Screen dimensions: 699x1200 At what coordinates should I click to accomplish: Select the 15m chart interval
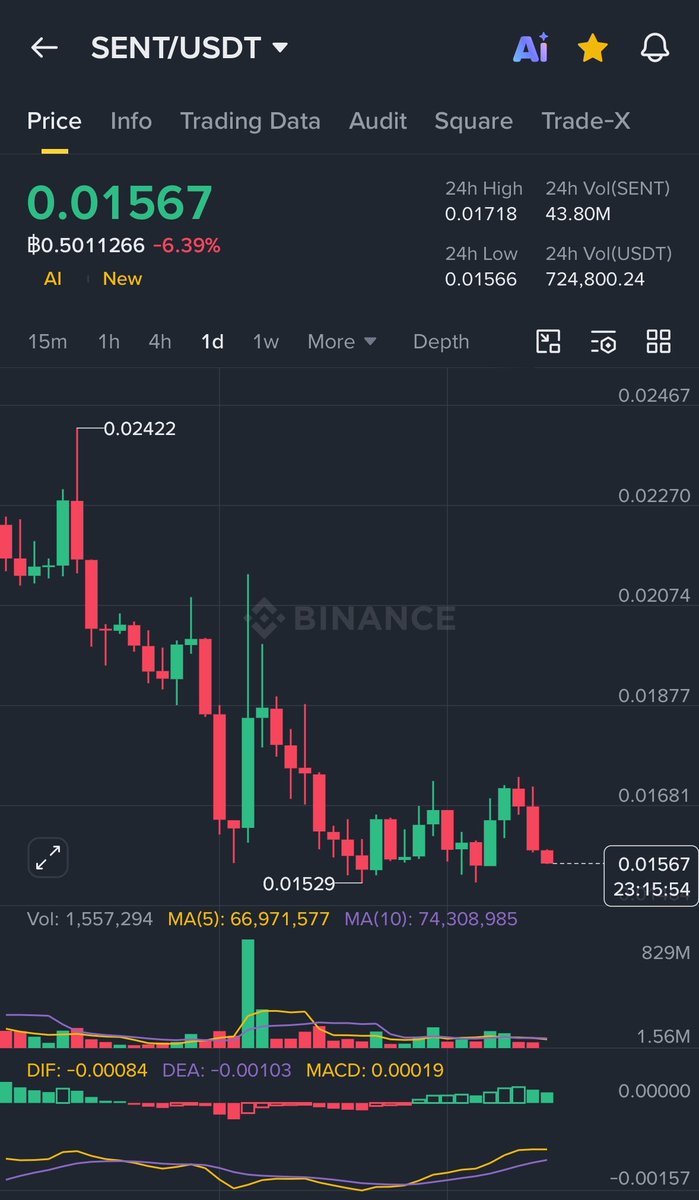47,342
